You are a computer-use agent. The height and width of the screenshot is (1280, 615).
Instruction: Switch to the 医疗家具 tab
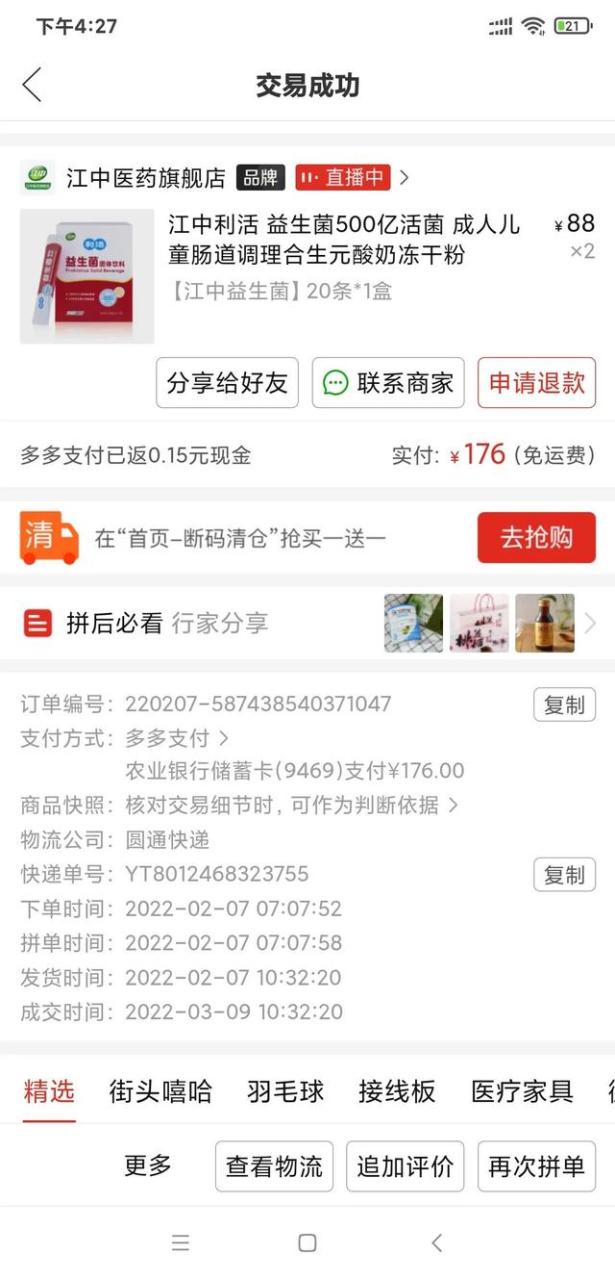click(x=522, y=1092)
